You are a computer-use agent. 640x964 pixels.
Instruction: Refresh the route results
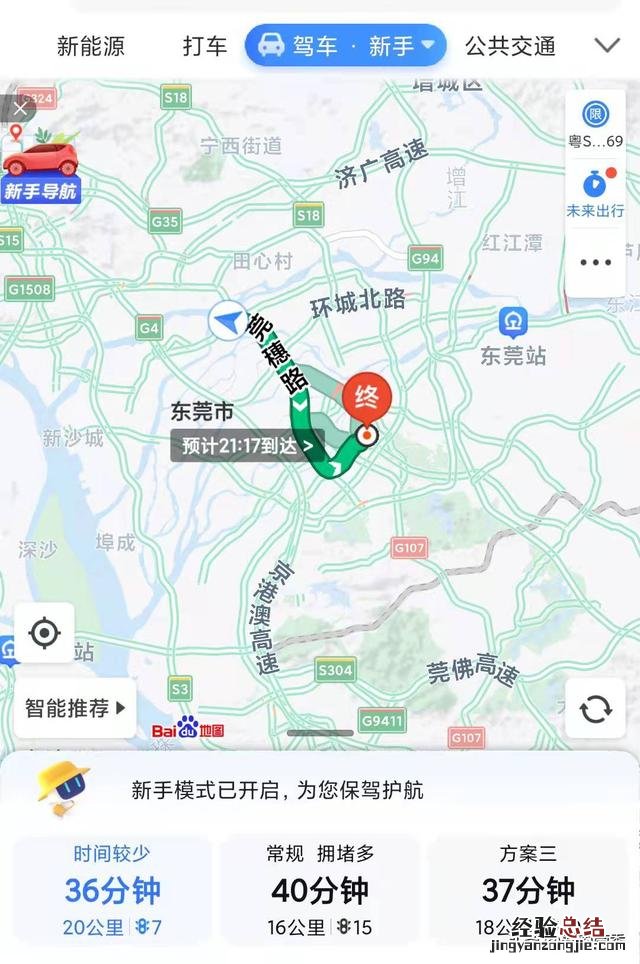click(595, 708)
